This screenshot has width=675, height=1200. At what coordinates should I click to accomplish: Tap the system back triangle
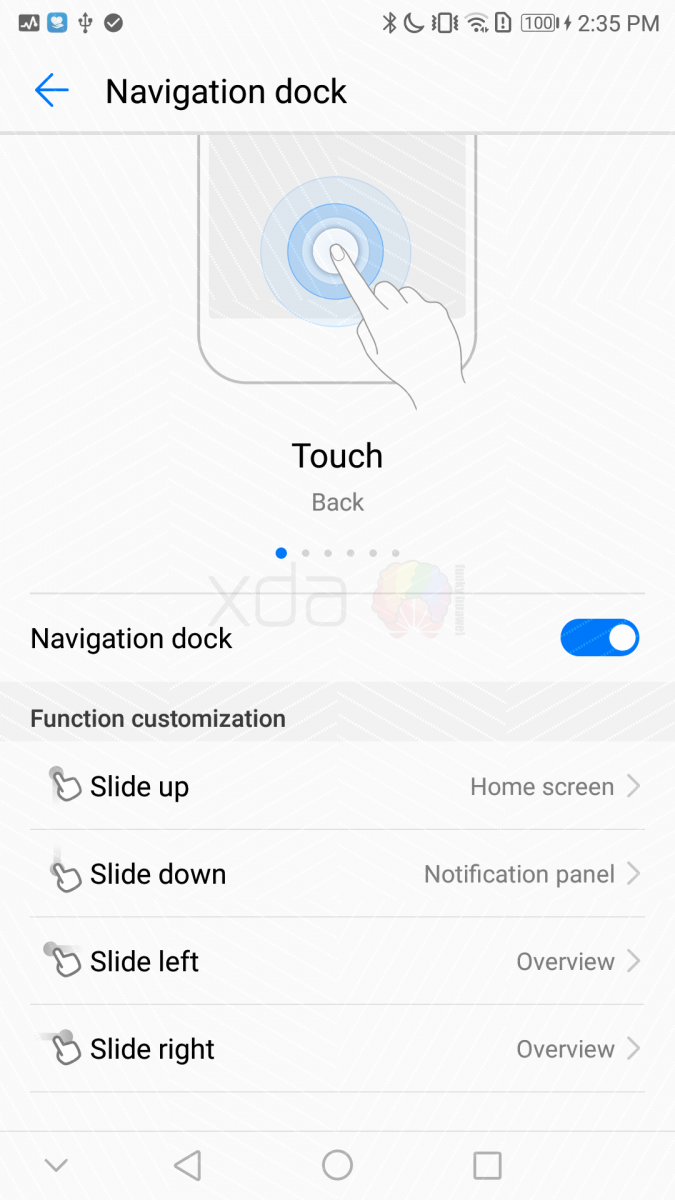187,1165
